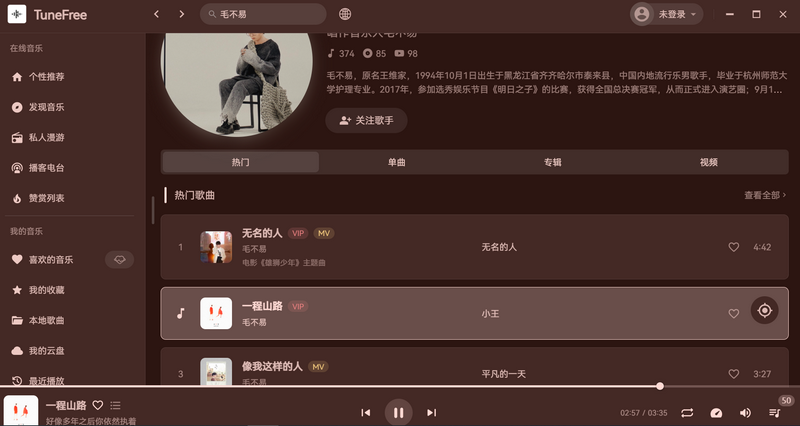Open the 未登录 account dropdown
The width and height of the screenshot is (800, 426).
pos(667,14)
